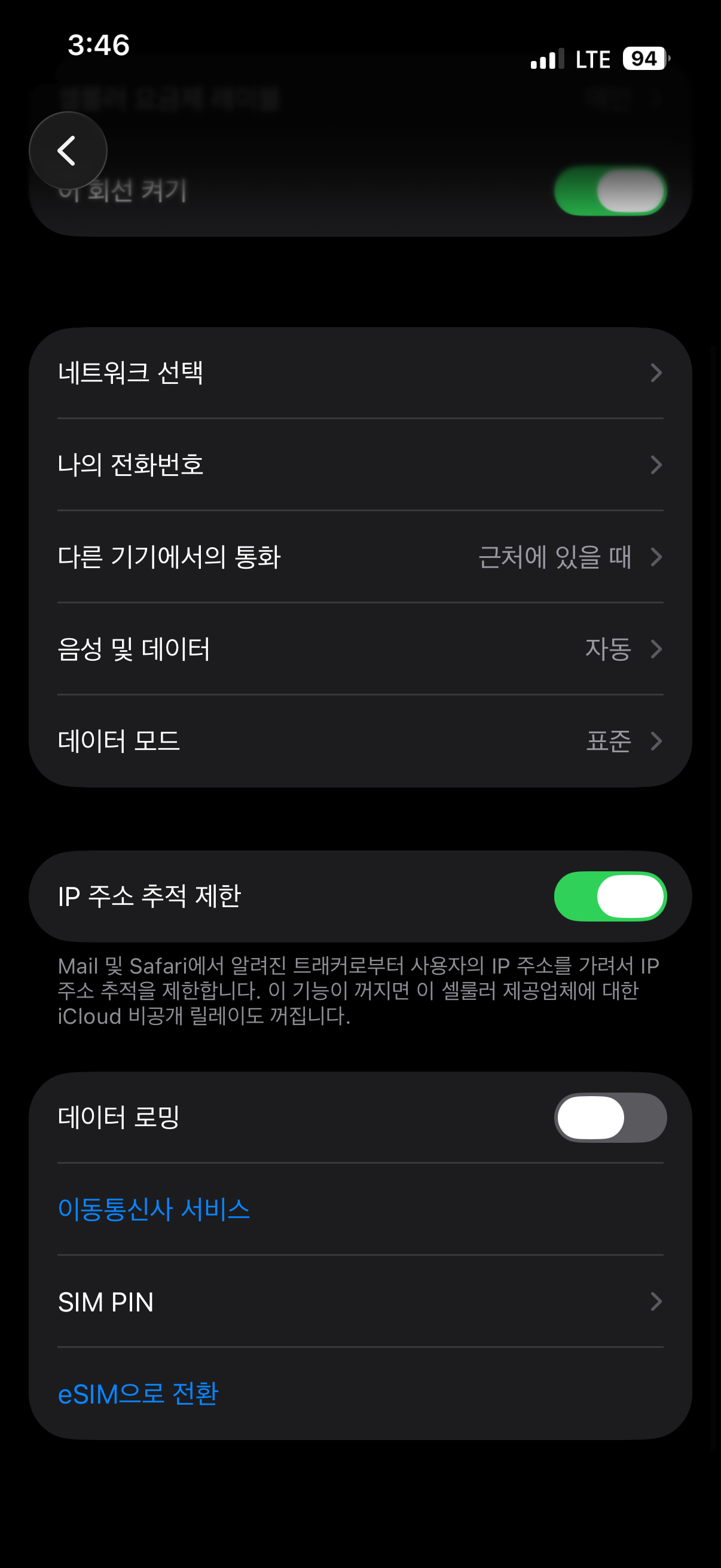
Task: Open 데이터 모드 settings
Action: coord(360,741)
